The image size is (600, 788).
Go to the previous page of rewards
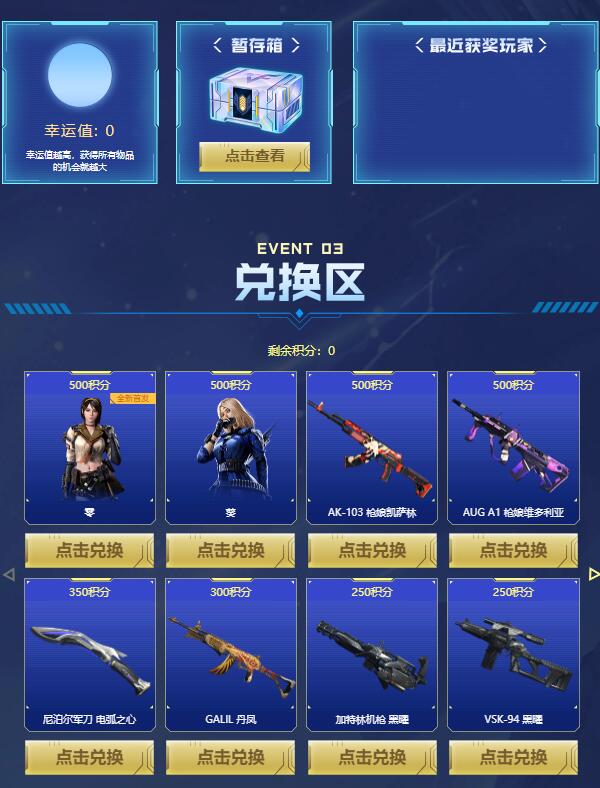click(8, 574)
